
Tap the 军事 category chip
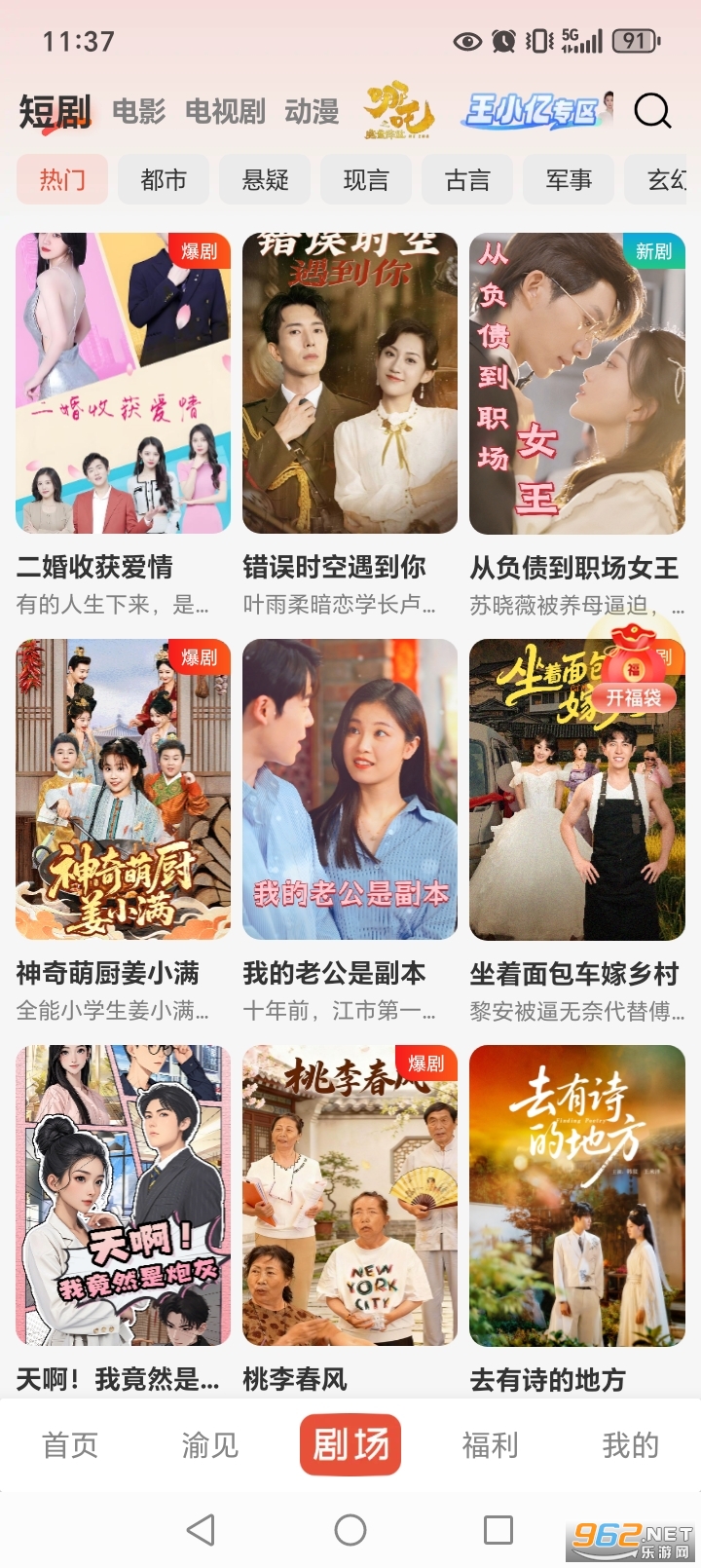pyautogui.click(x=569, y=180)
